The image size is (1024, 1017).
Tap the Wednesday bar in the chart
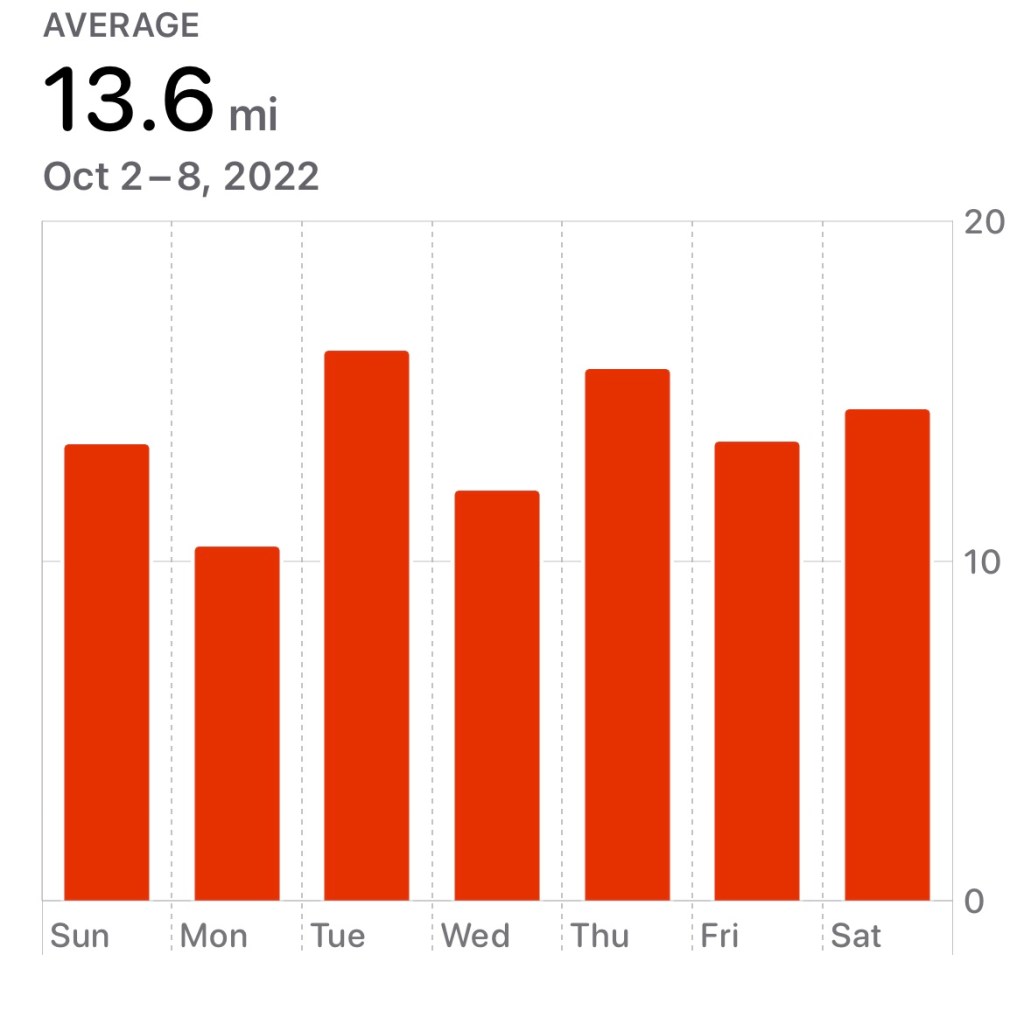(x=497, y=695)
